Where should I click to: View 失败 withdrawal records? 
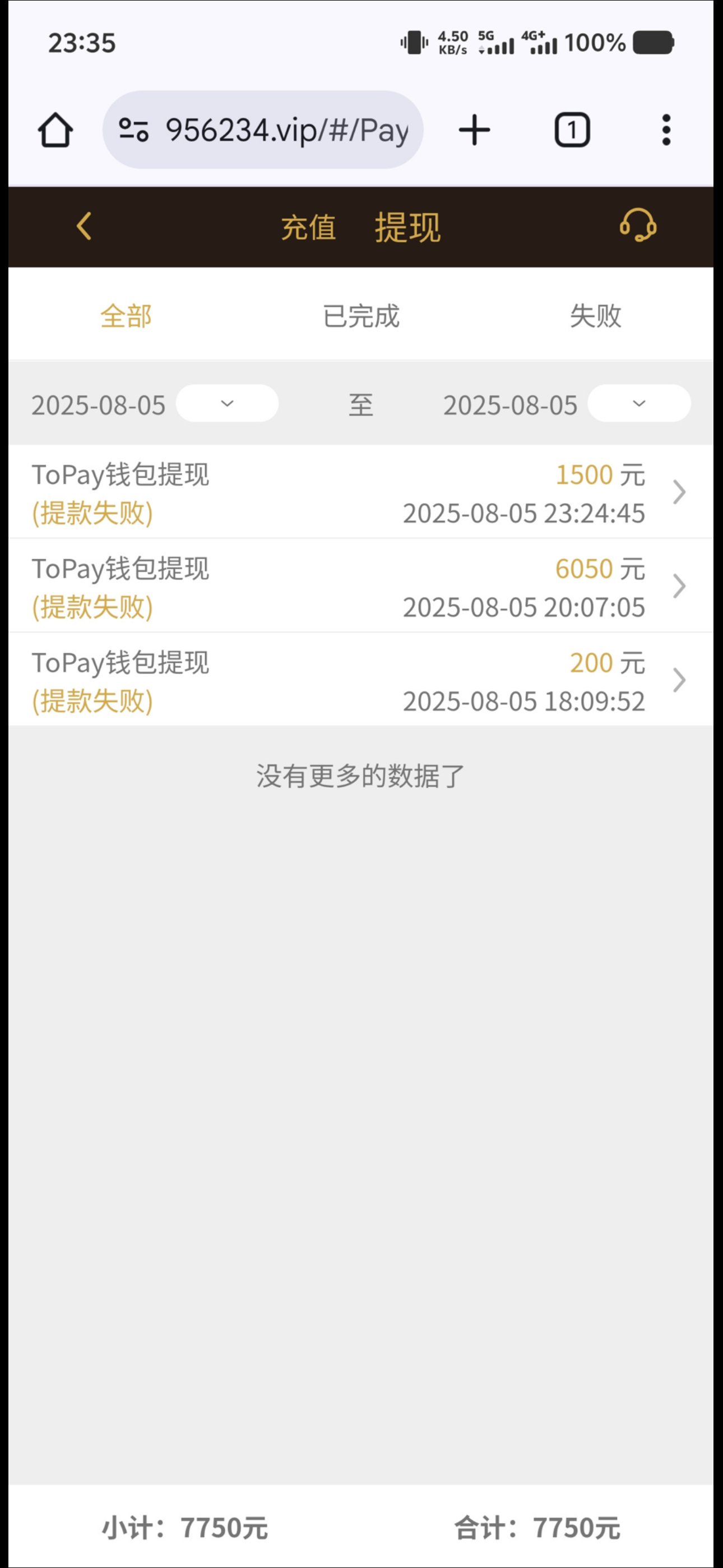tap(595, 316)
